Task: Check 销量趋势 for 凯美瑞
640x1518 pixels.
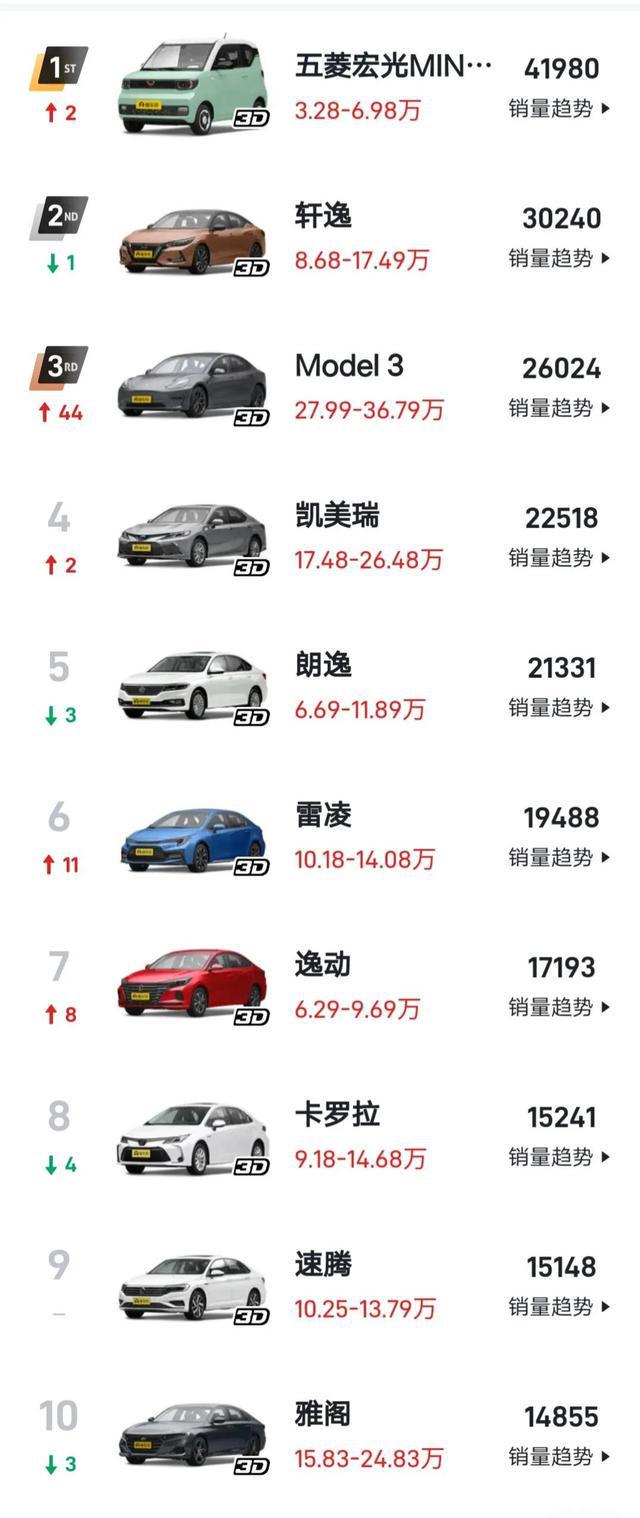Action: [x=558, y=557]
